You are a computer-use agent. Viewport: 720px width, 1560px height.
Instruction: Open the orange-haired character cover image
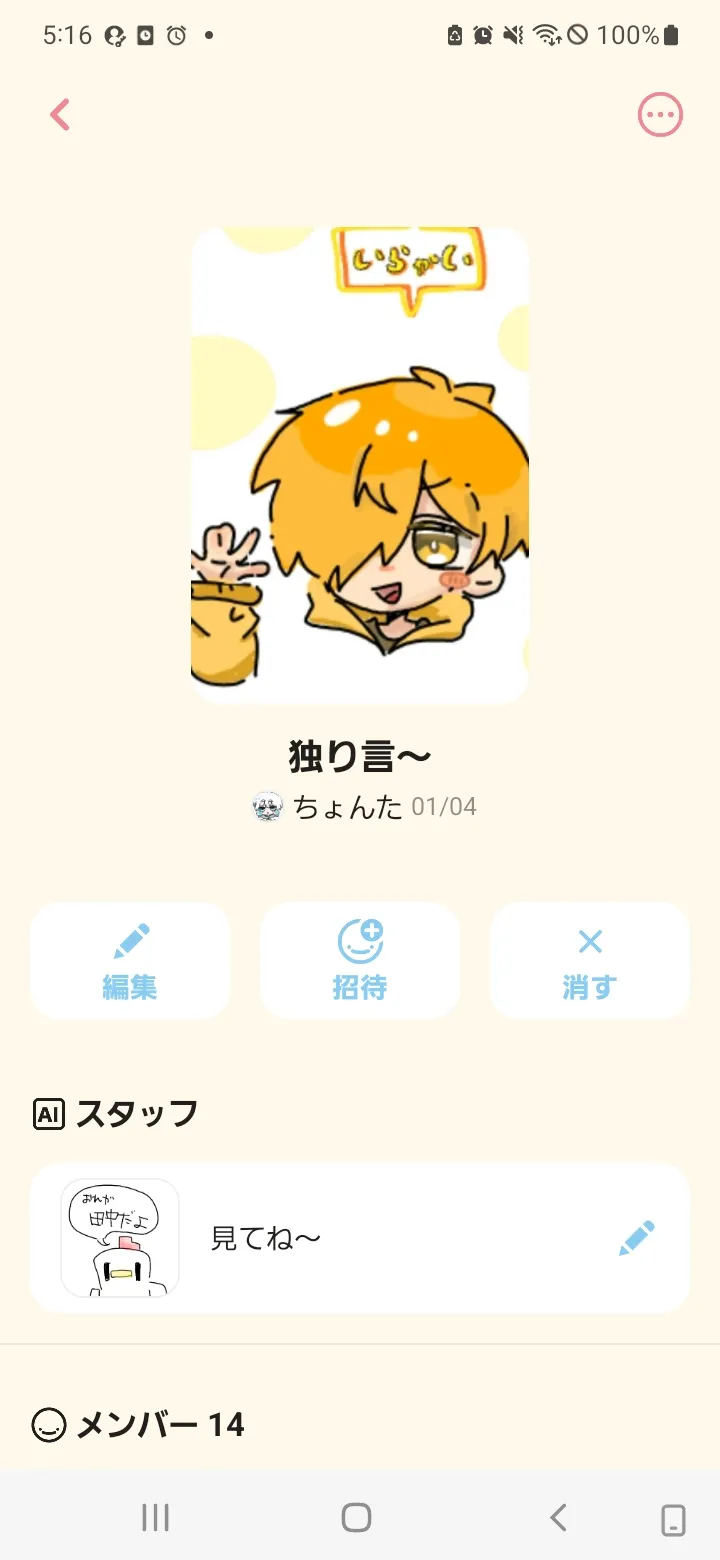coord(360,465)
